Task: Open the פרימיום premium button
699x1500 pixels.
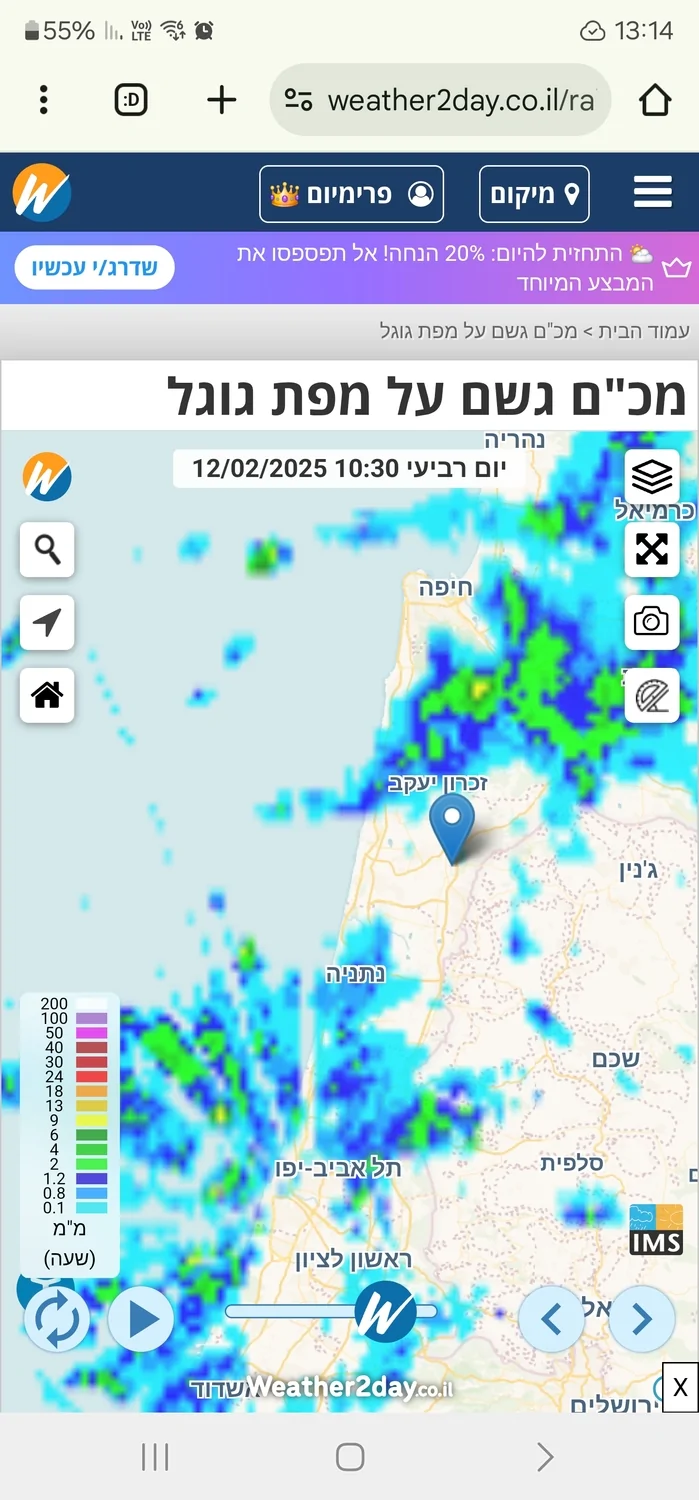Action: coord(351,194)
